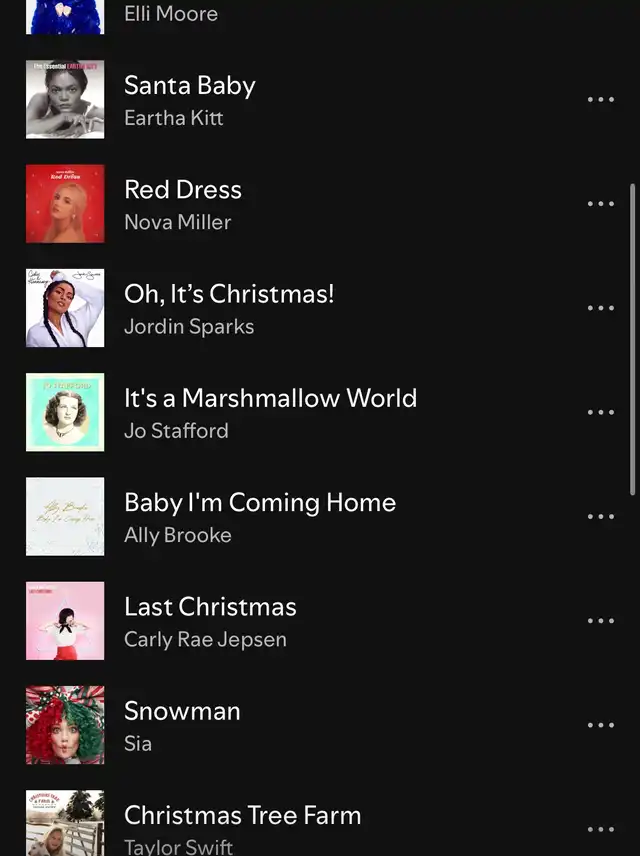Screen dimensions: 640x856
Task: Play Oh, It's Christmas! by Jordin Sparks
Action: click(229, 295)
